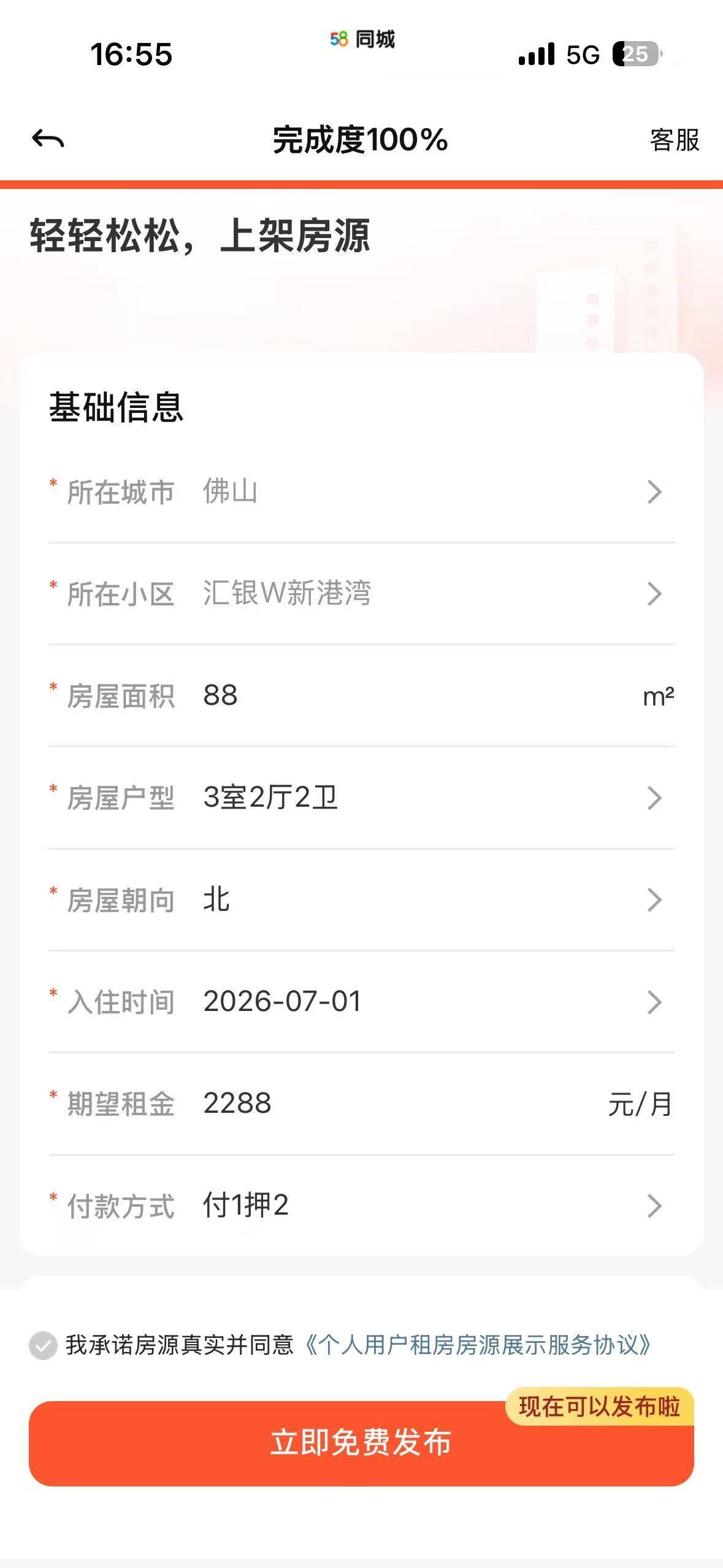The width and height of the screenshot is (723, 1568).
Task: Open 客服 customer service
Action: pos(675,140)
